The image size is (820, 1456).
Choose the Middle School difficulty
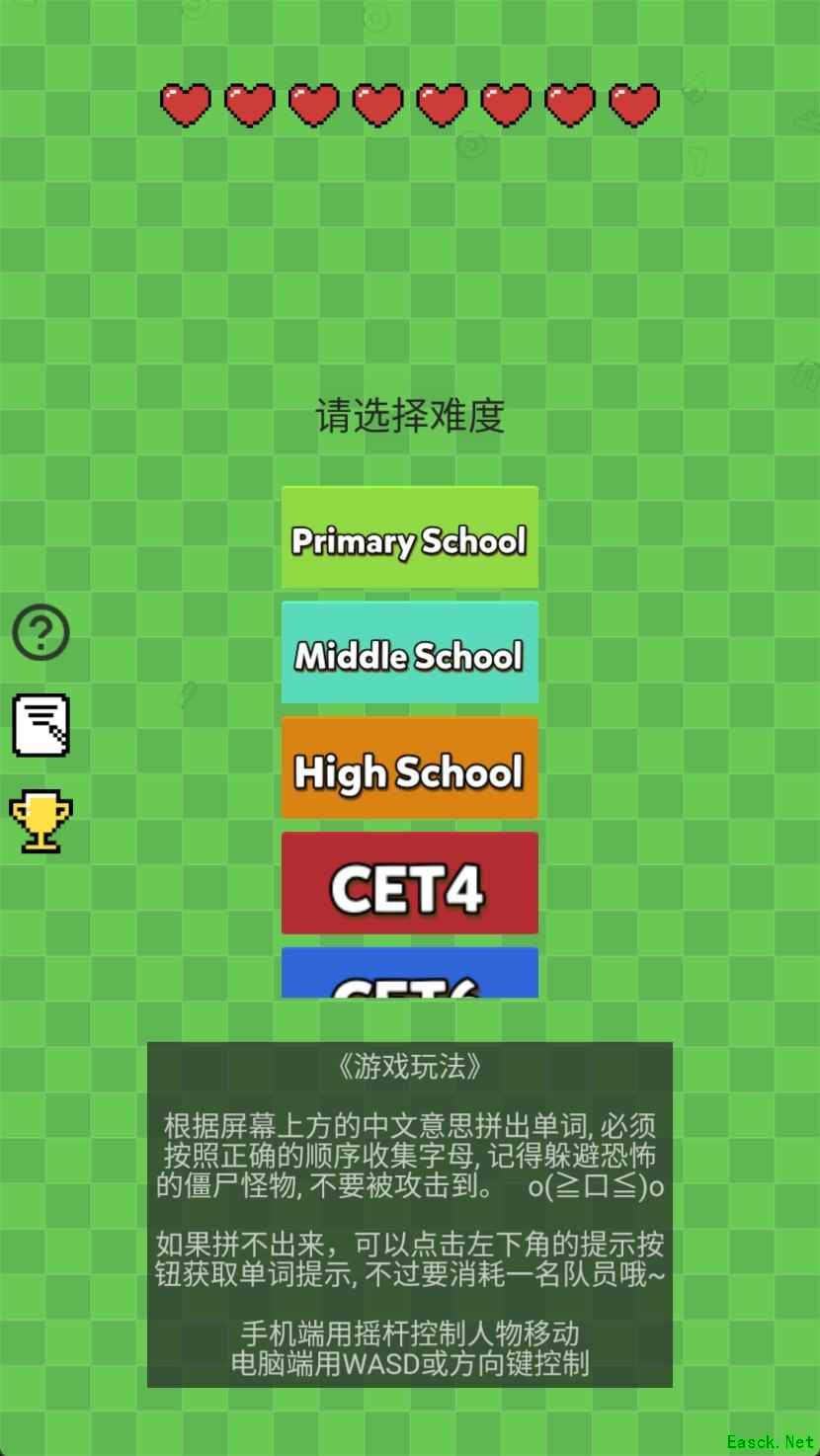click(x=409, y=653)
